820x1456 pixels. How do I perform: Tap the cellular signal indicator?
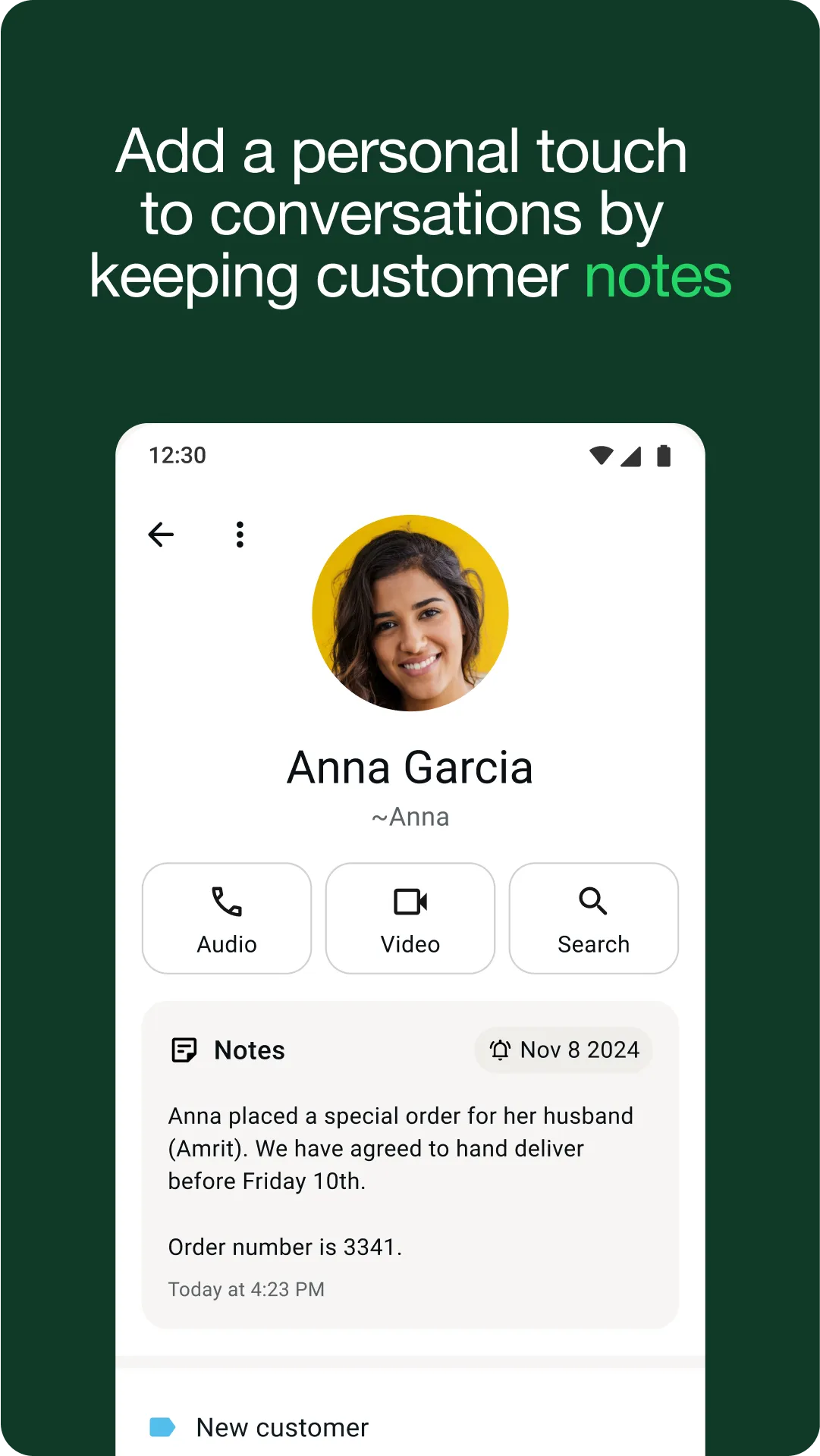click(630, 454)
